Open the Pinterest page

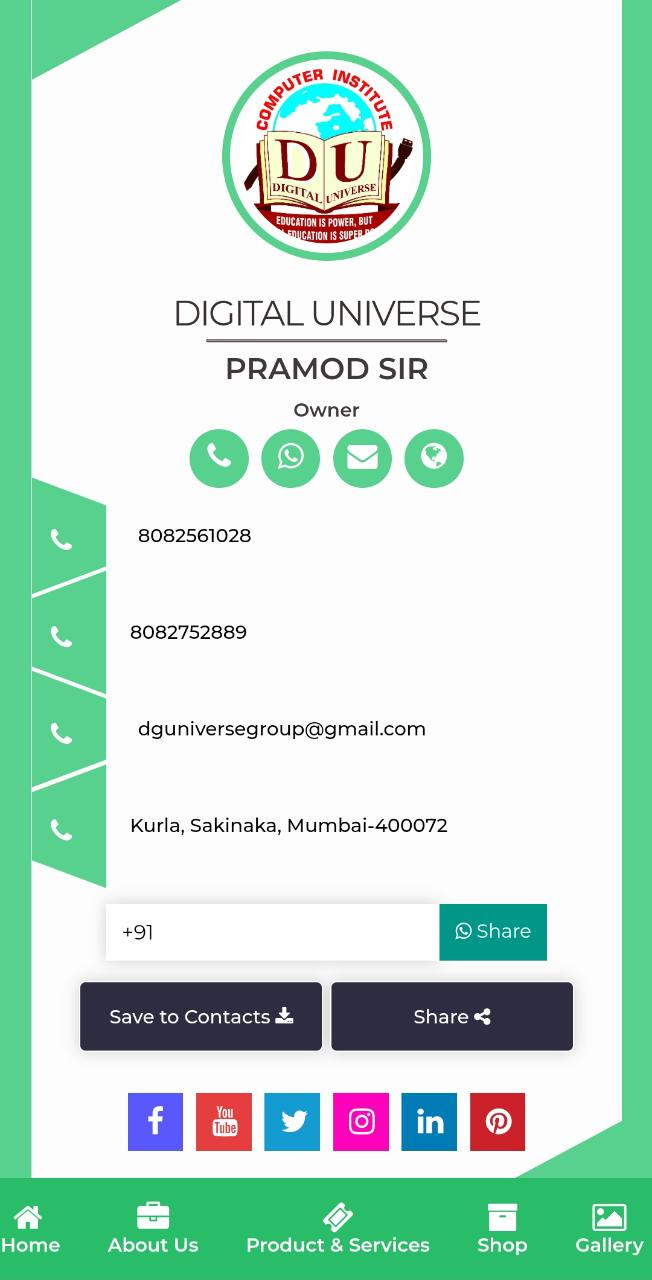(497, 1122)
